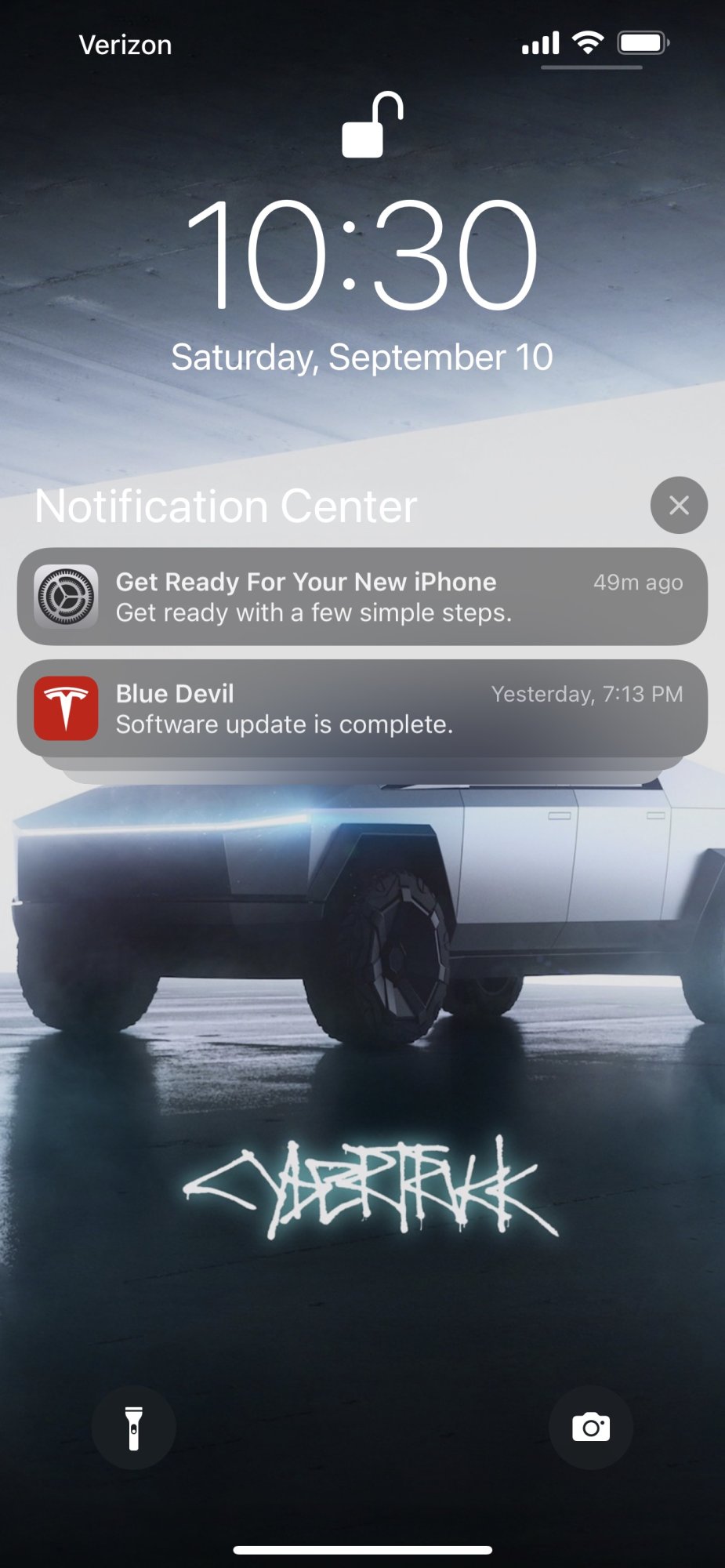Screen dimensions: 725x1568
Task: Clear all notifications in Notification Center
Action: pyautogui.click(x=679, y=506)
